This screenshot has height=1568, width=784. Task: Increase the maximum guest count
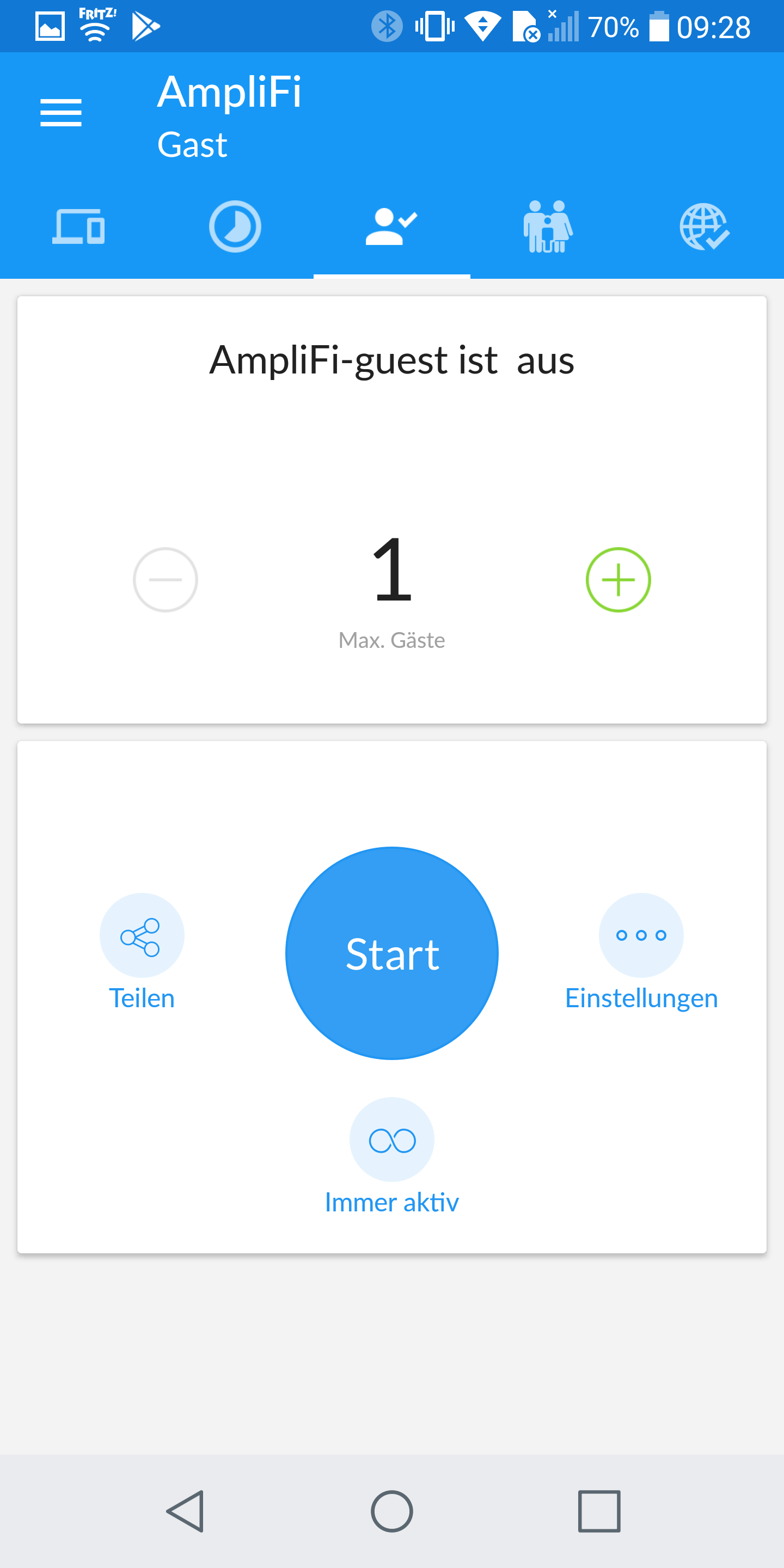pyautogui.click(x=618, y=579)
